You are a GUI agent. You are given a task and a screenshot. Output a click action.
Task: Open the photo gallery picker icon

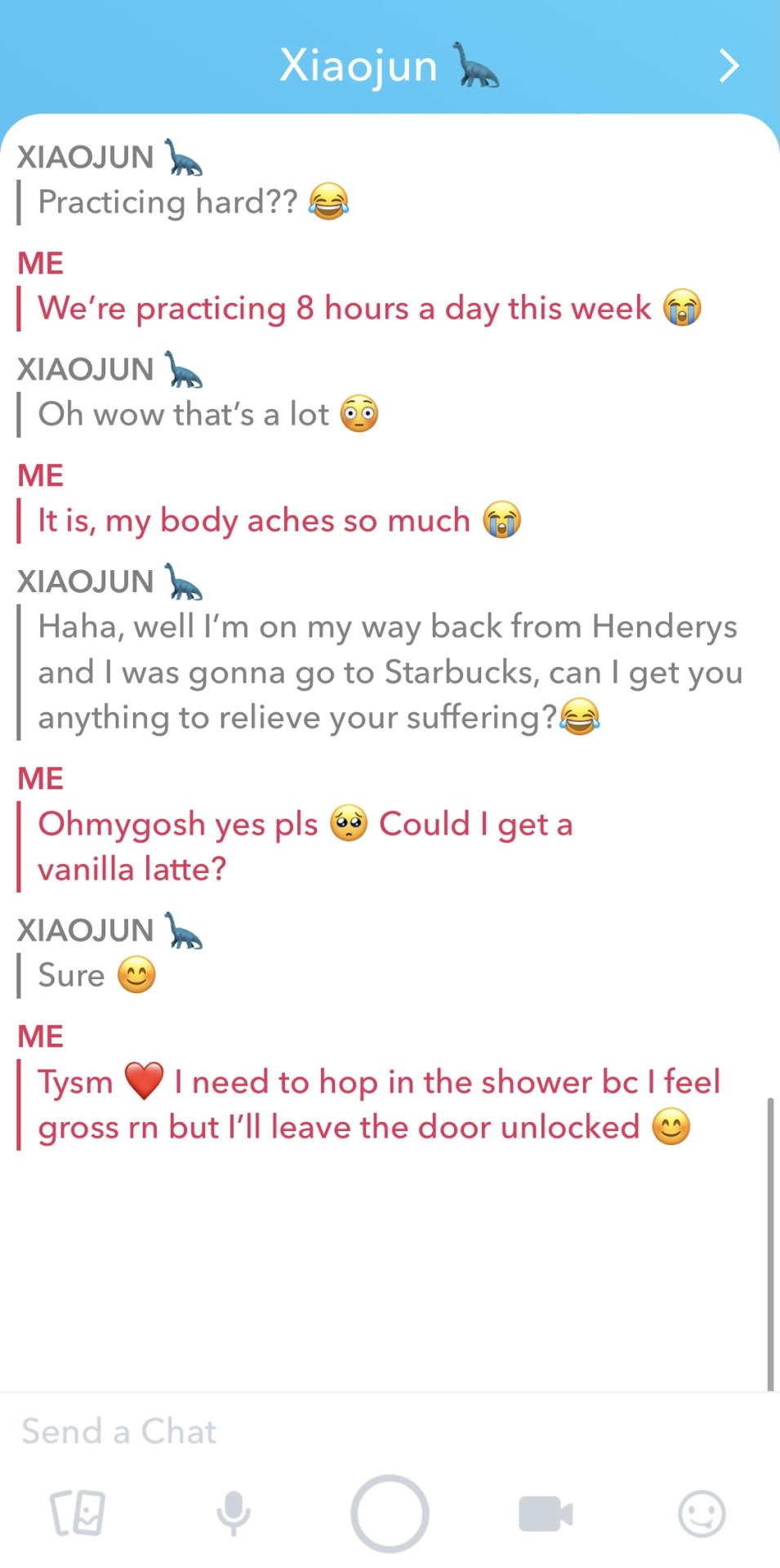(x=78, y=1513)
